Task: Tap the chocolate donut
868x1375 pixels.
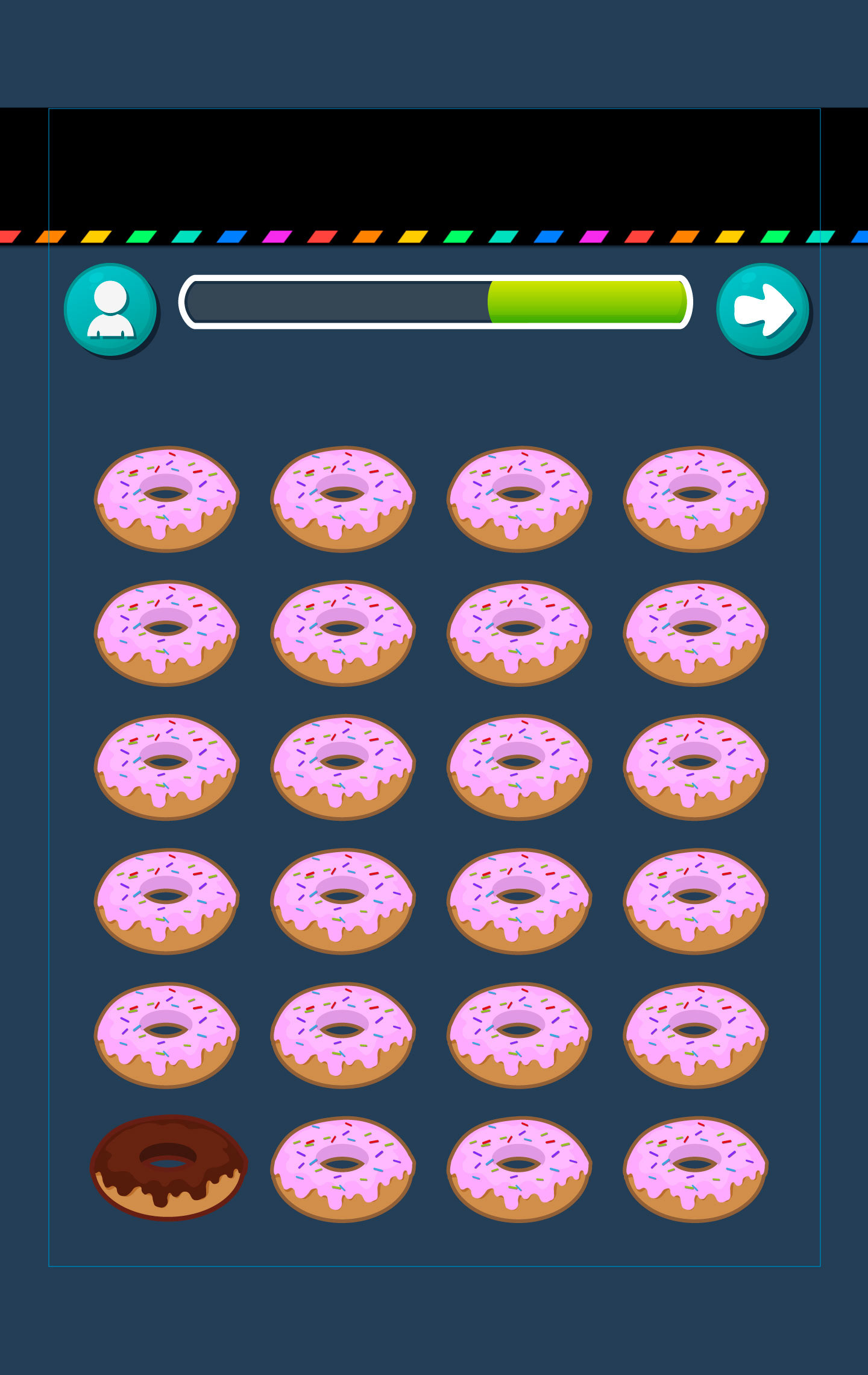Action: 168,1168
